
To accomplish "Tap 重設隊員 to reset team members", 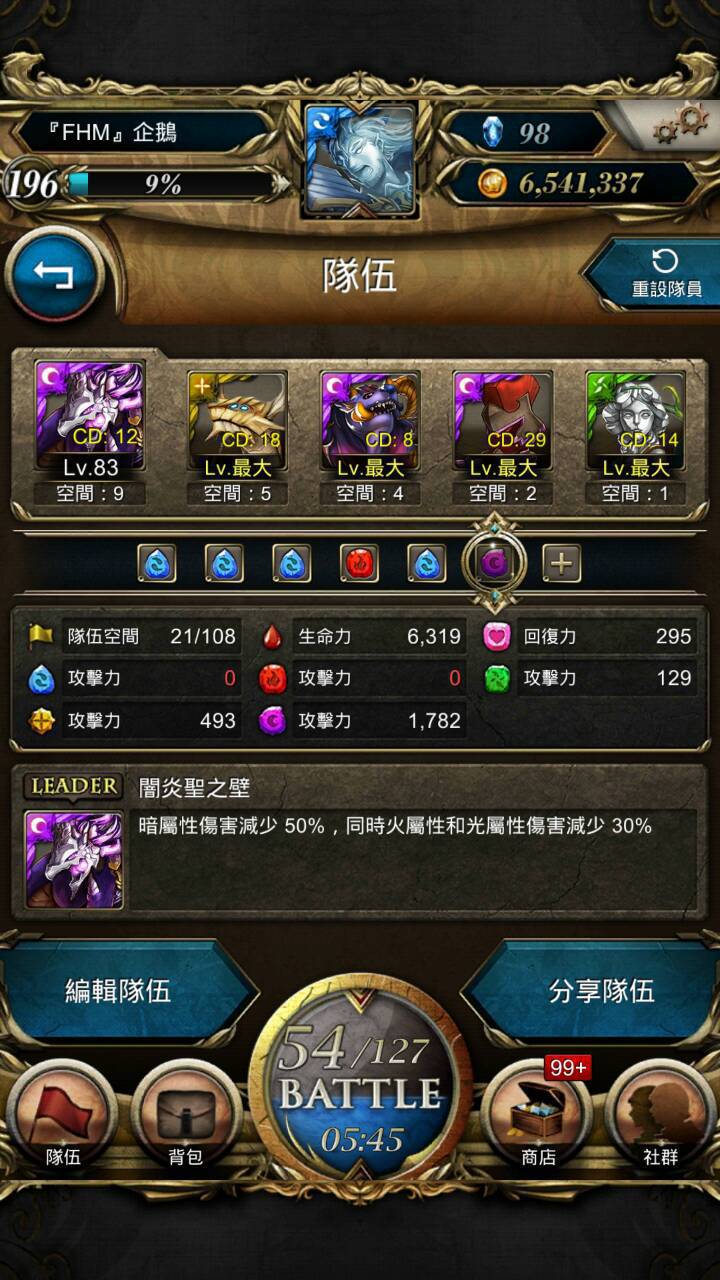I will [666, 275].
